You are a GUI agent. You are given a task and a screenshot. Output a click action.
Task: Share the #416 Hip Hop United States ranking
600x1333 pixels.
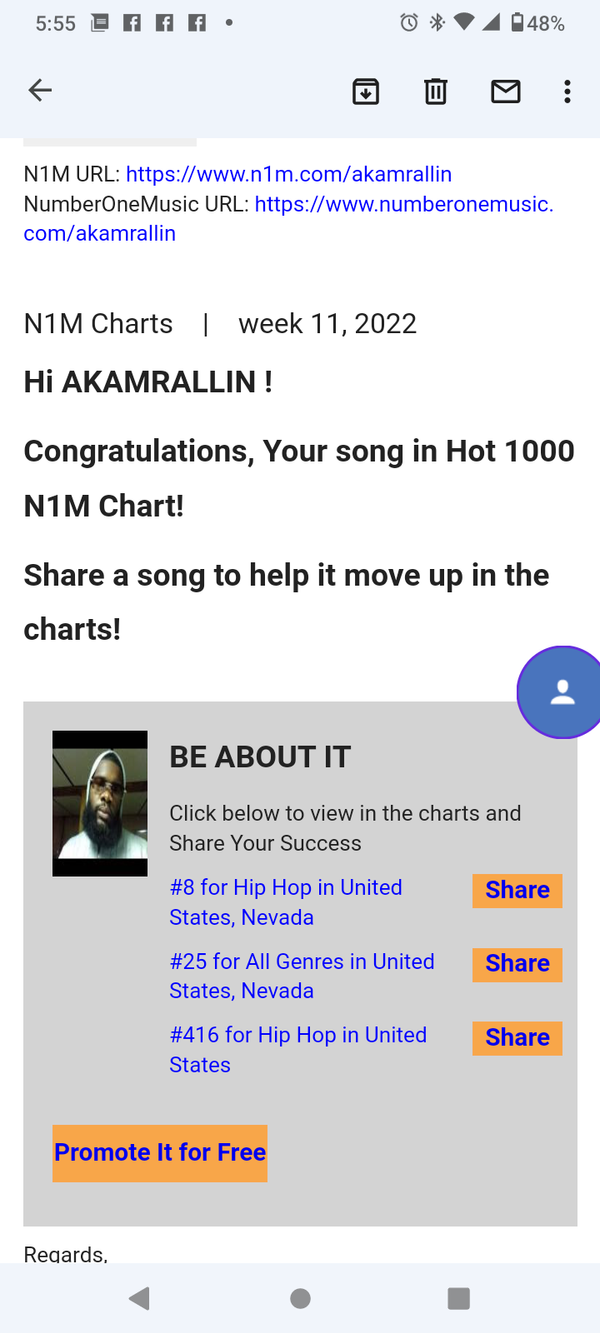[x=517, y=1038]
